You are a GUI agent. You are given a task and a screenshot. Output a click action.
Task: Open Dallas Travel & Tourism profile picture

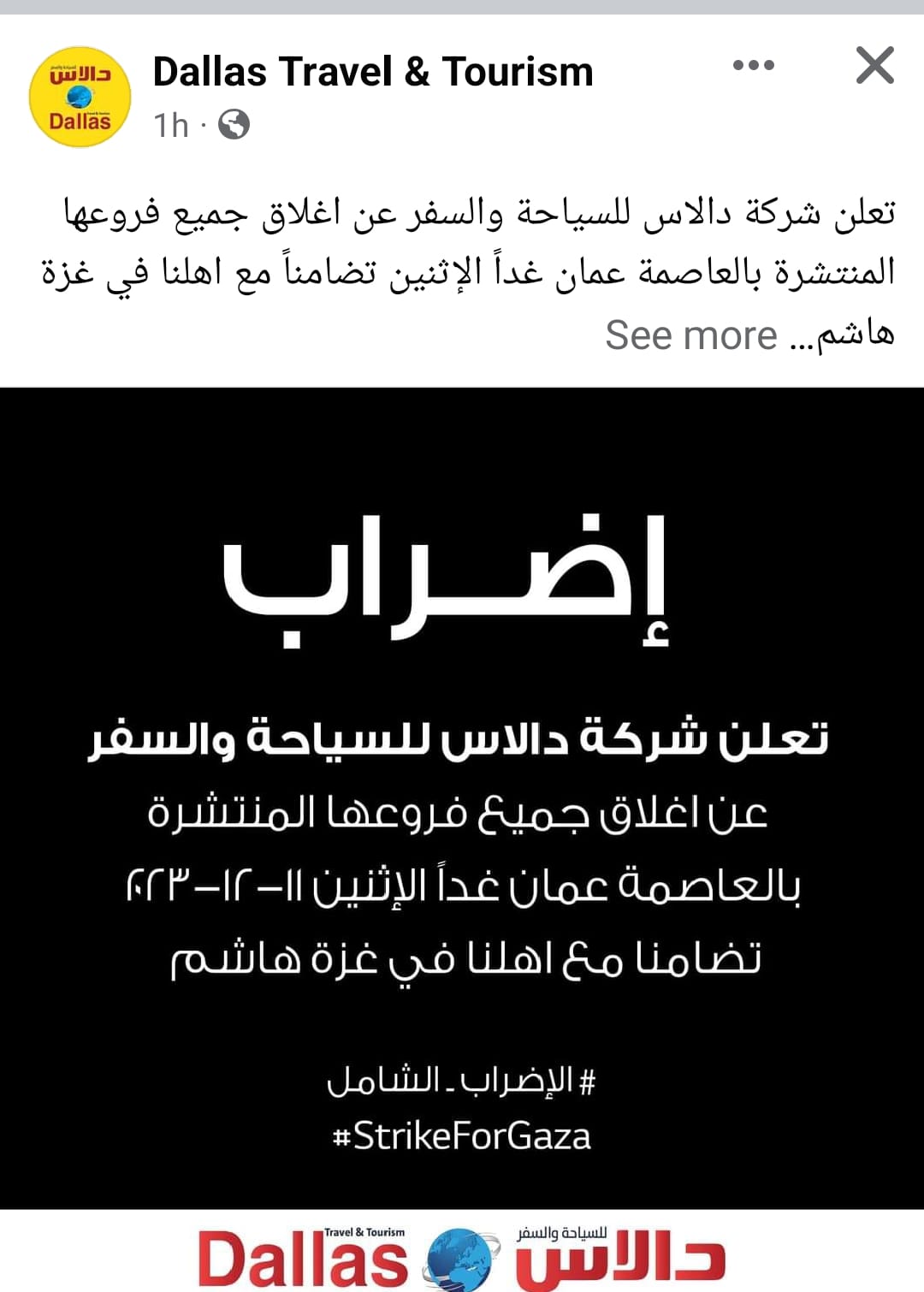tap(80, 97)
